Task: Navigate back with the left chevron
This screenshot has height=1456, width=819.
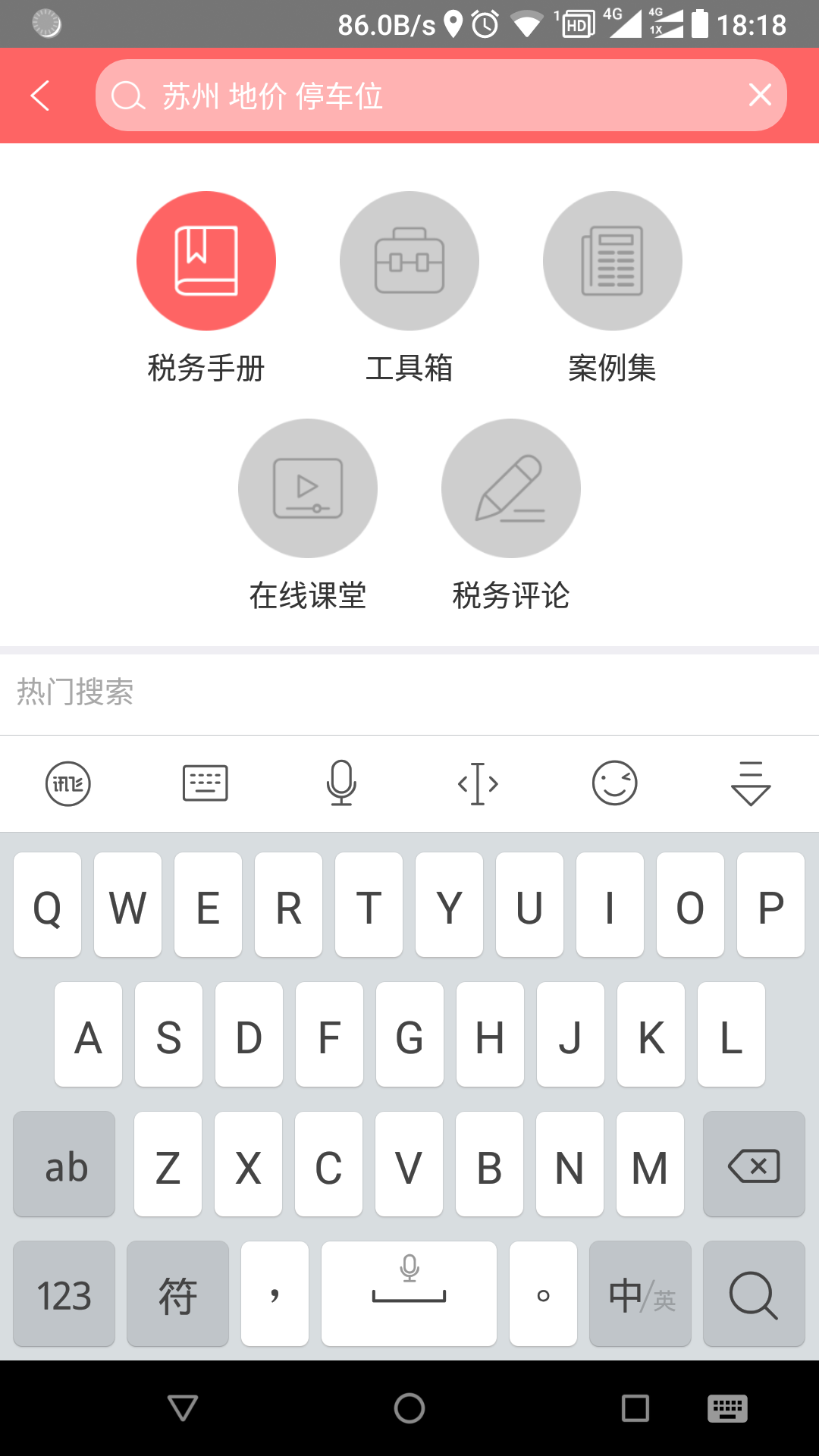Action: 40,95
